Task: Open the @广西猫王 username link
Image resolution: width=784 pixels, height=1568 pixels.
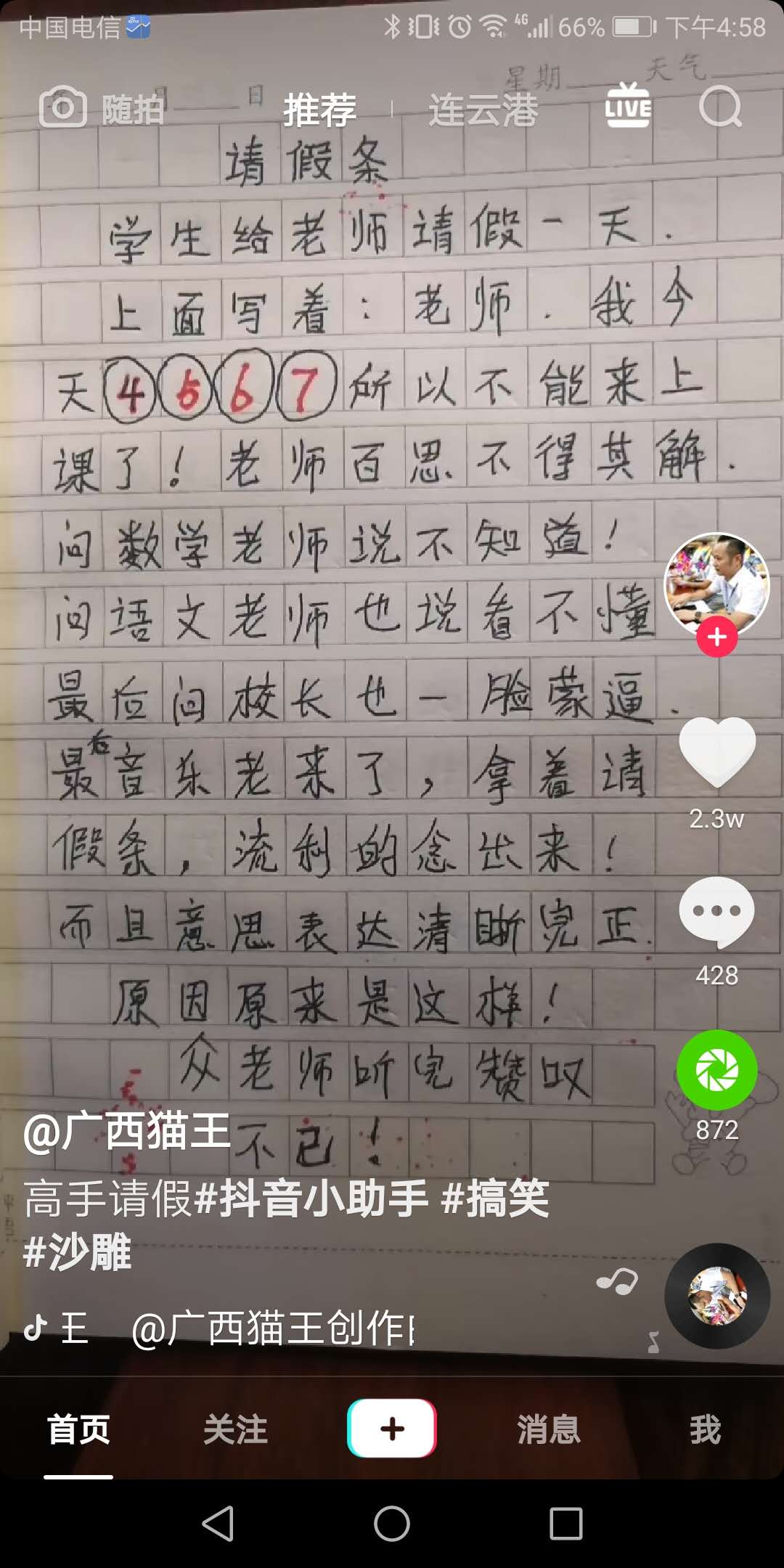Action: (x=127, y=1132)
